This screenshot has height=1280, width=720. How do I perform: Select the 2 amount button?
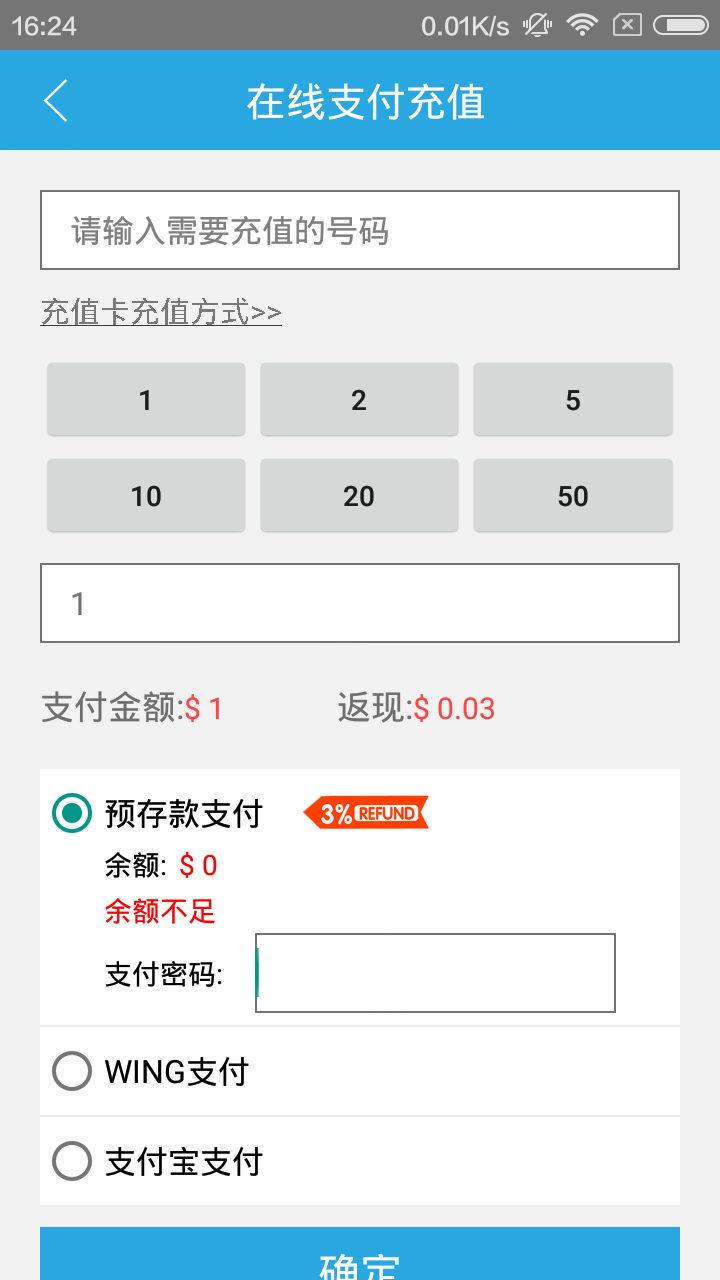point(359,400)
